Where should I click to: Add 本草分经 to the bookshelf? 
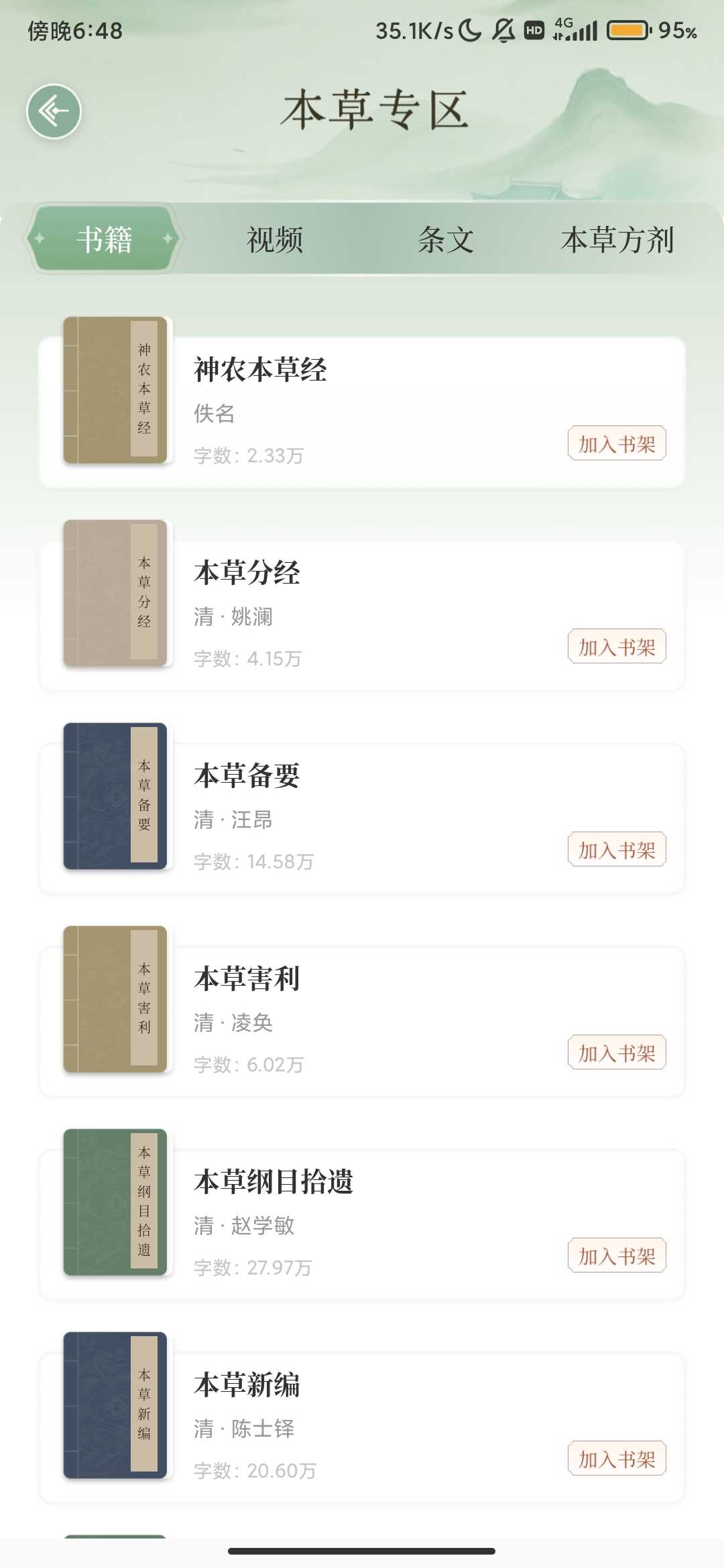tap(617, 647)
